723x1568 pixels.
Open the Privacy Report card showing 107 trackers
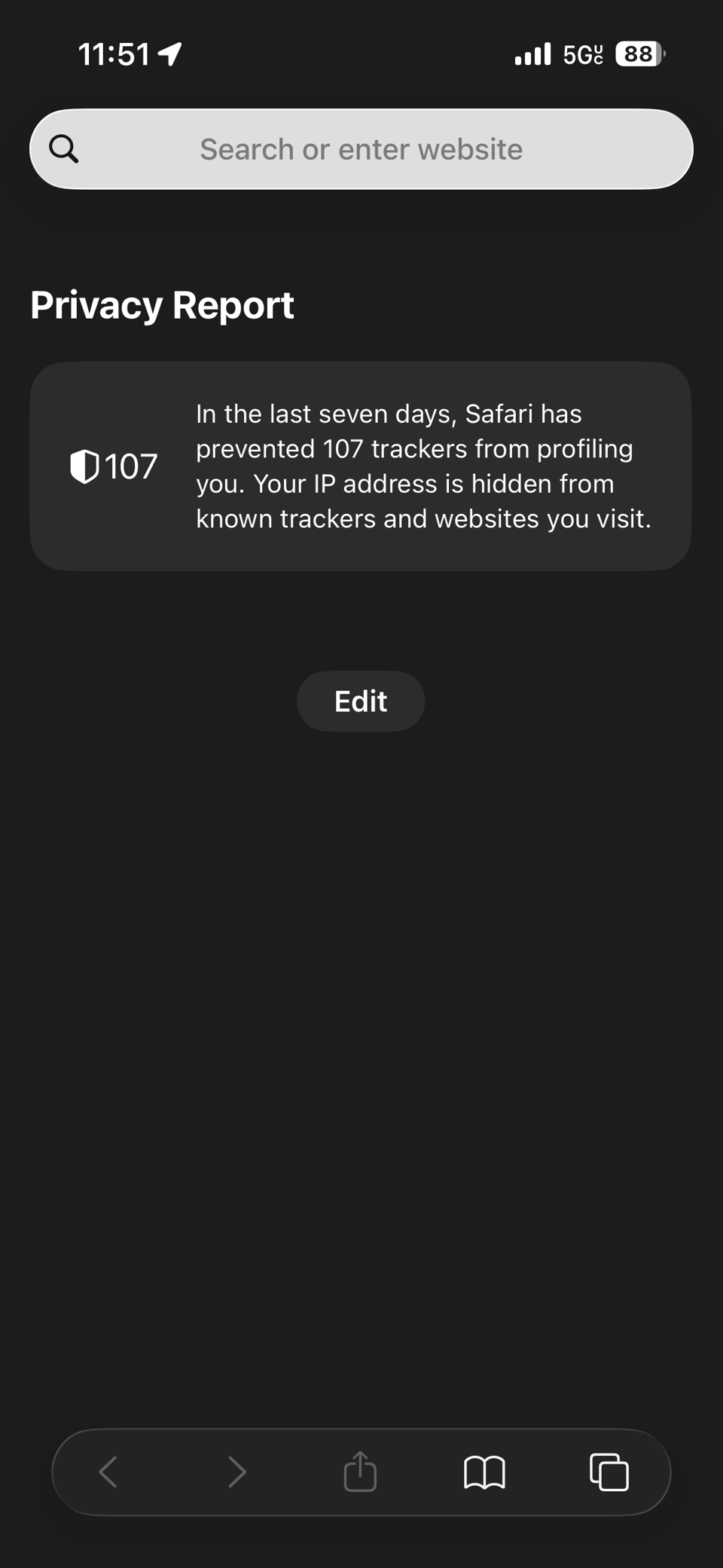[361, 466]
